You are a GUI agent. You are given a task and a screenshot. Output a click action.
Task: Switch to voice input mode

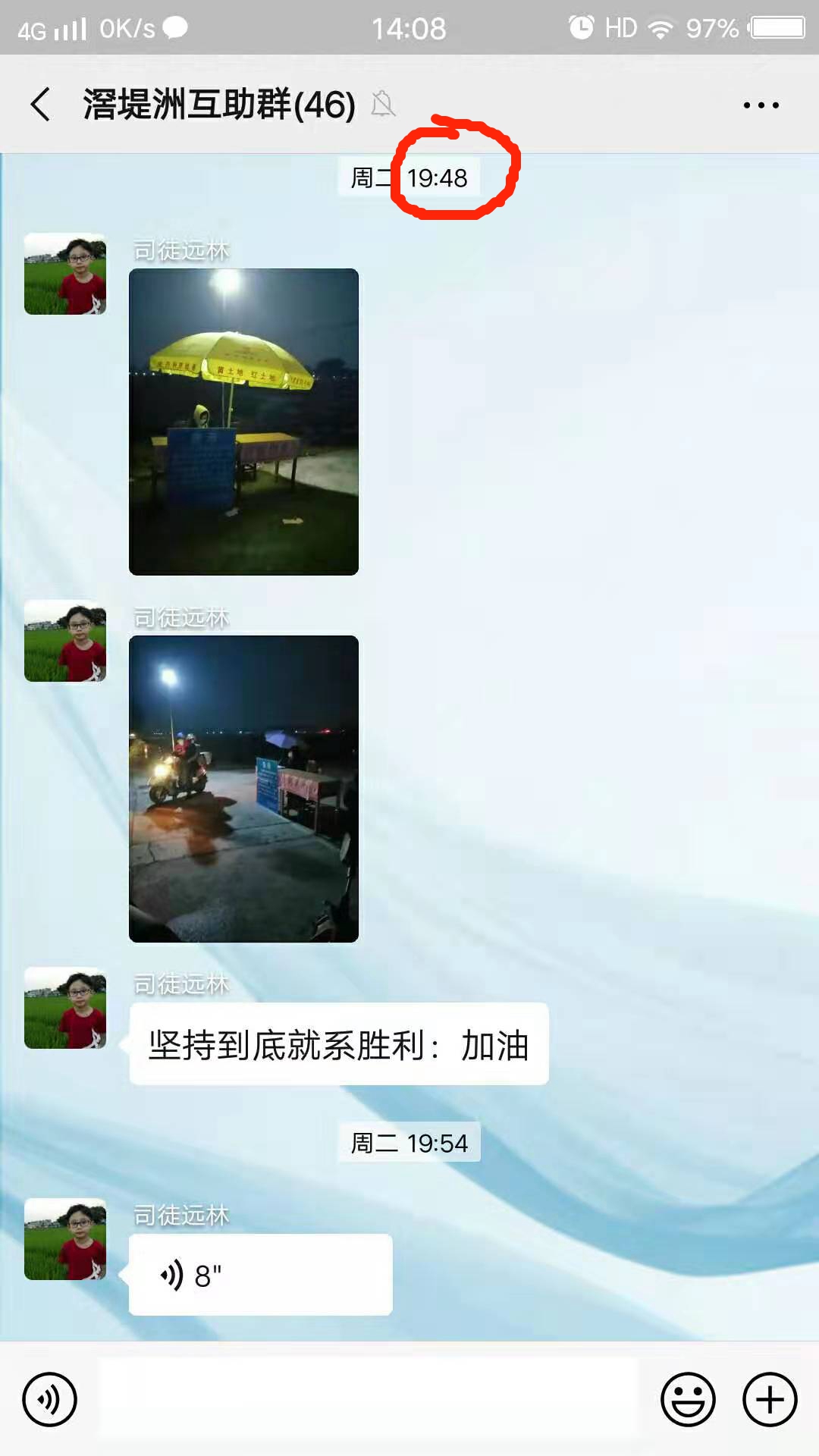(x=49, y=1399)
